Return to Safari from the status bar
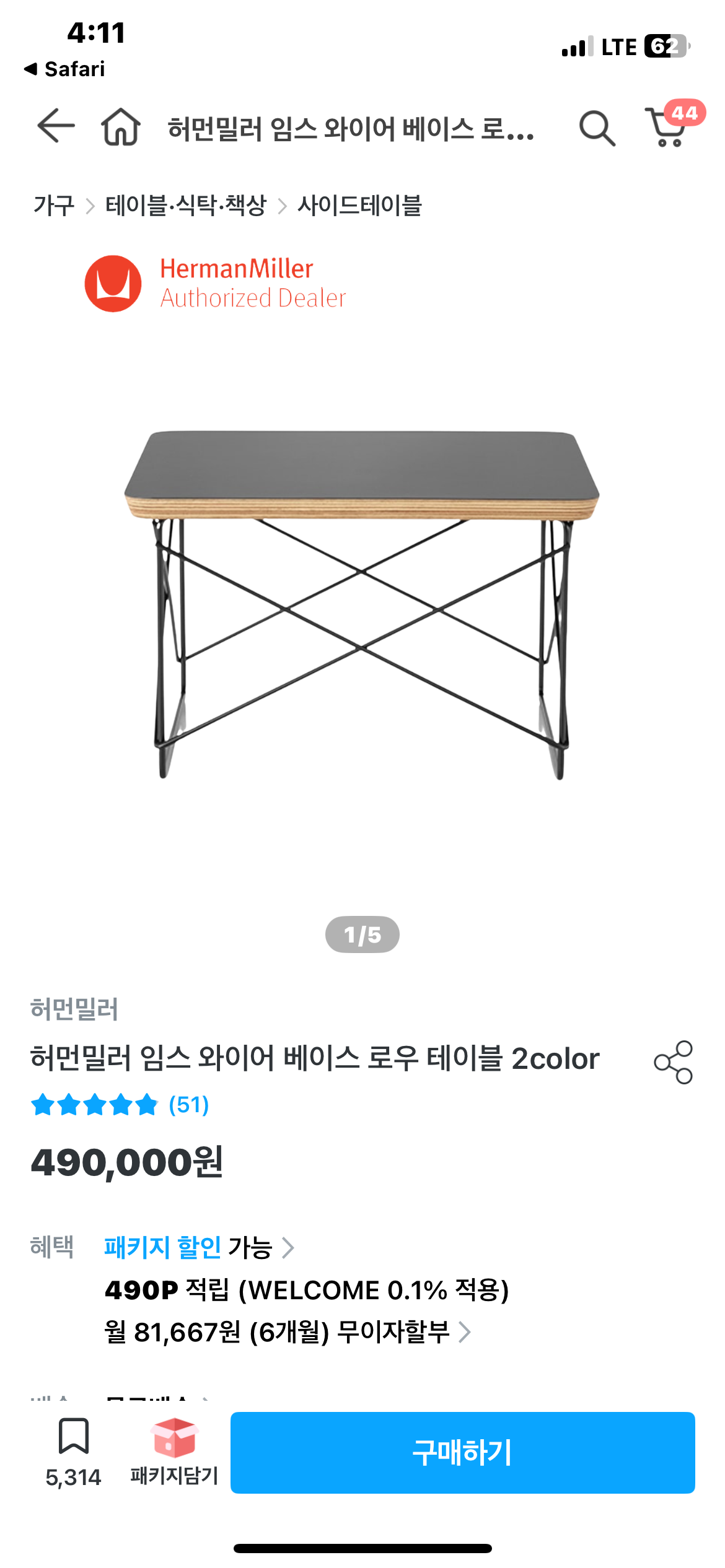Screen dimensions: 725x1568 pos(64,69)
